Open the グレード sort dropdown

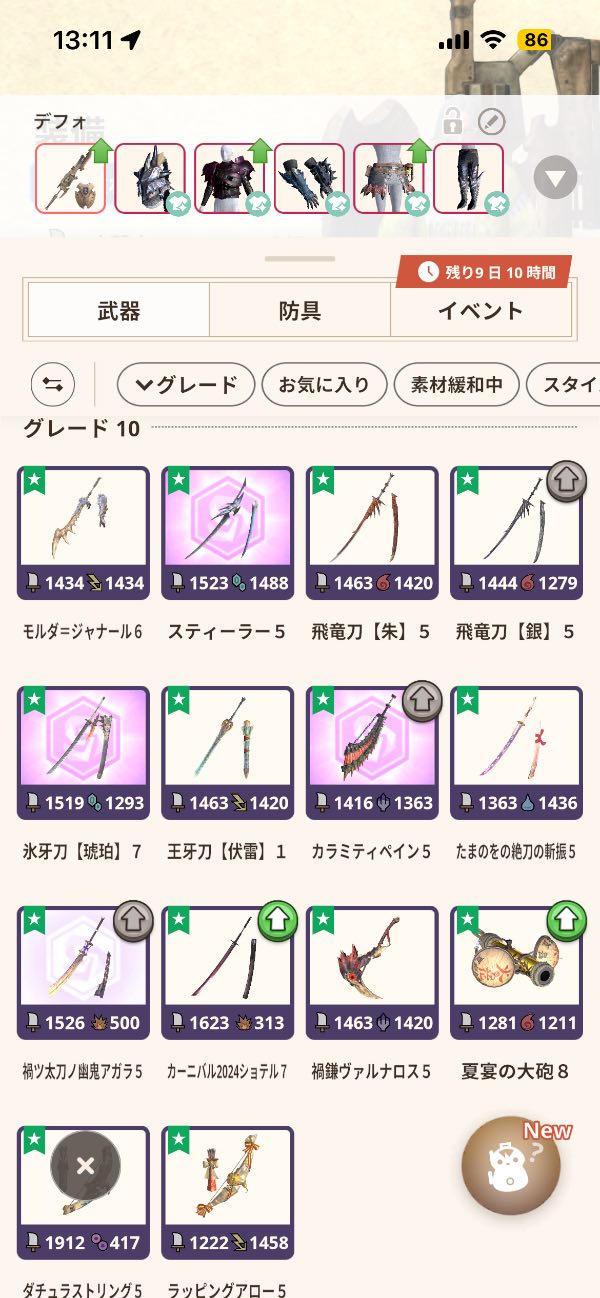click(186, 384)
